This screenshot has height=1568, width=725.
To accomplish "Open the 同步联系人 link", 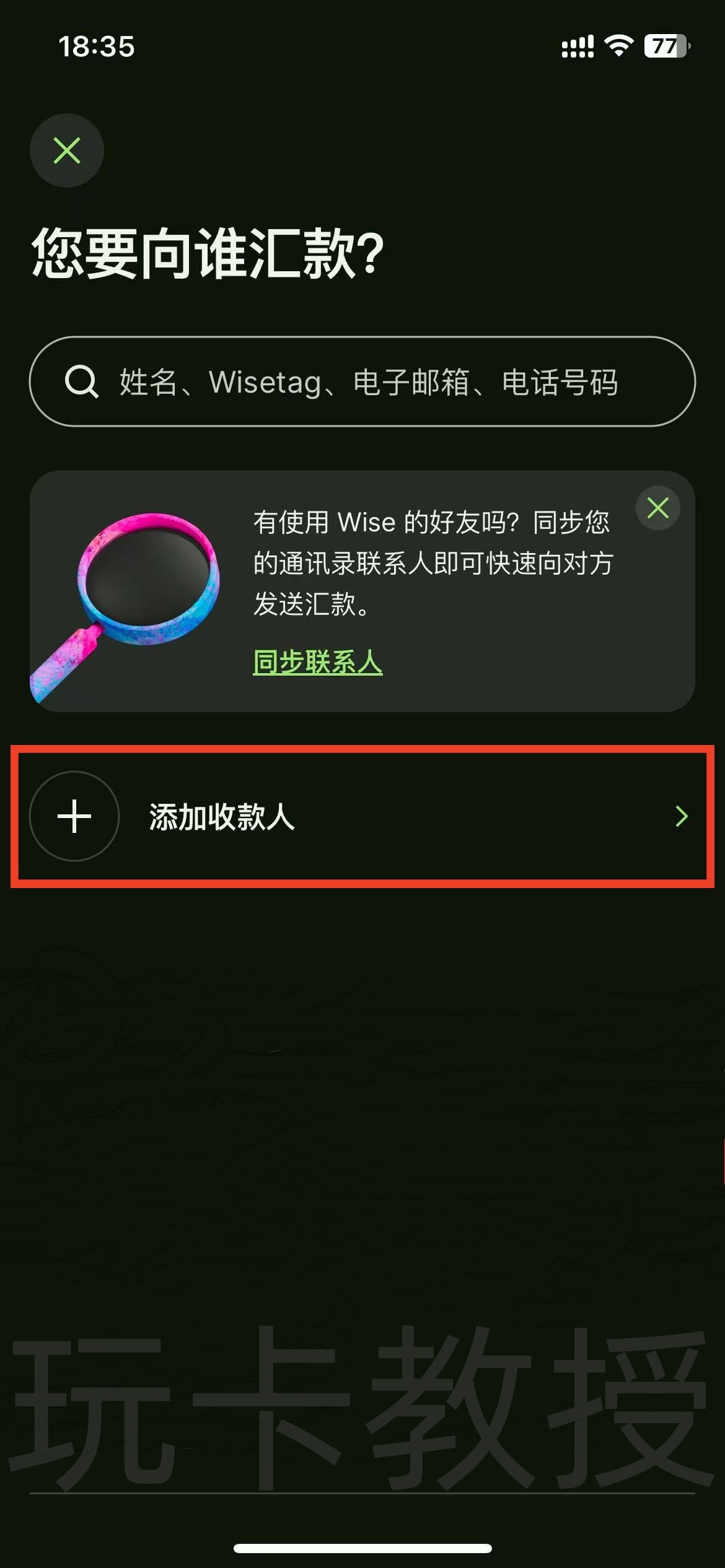I will (x=318, y=662).
